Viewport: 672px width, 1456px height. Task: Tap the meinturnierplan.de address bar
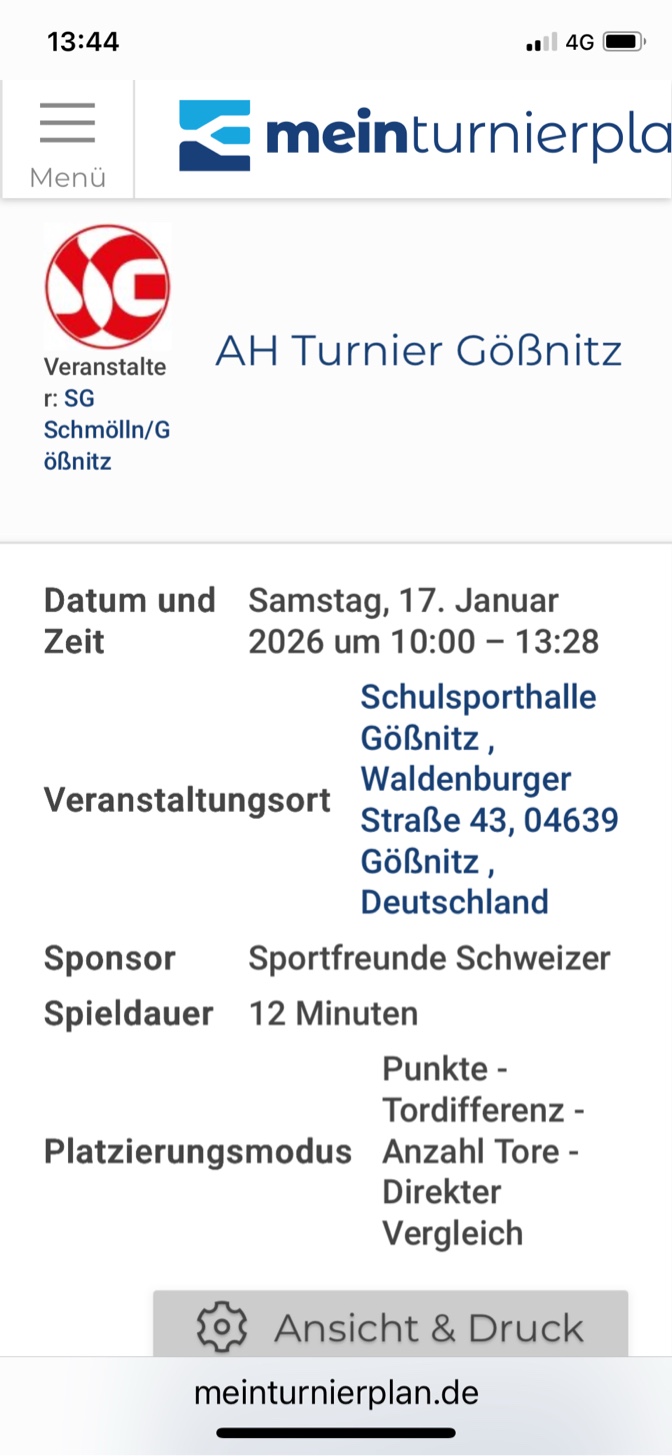point(336,1391)
